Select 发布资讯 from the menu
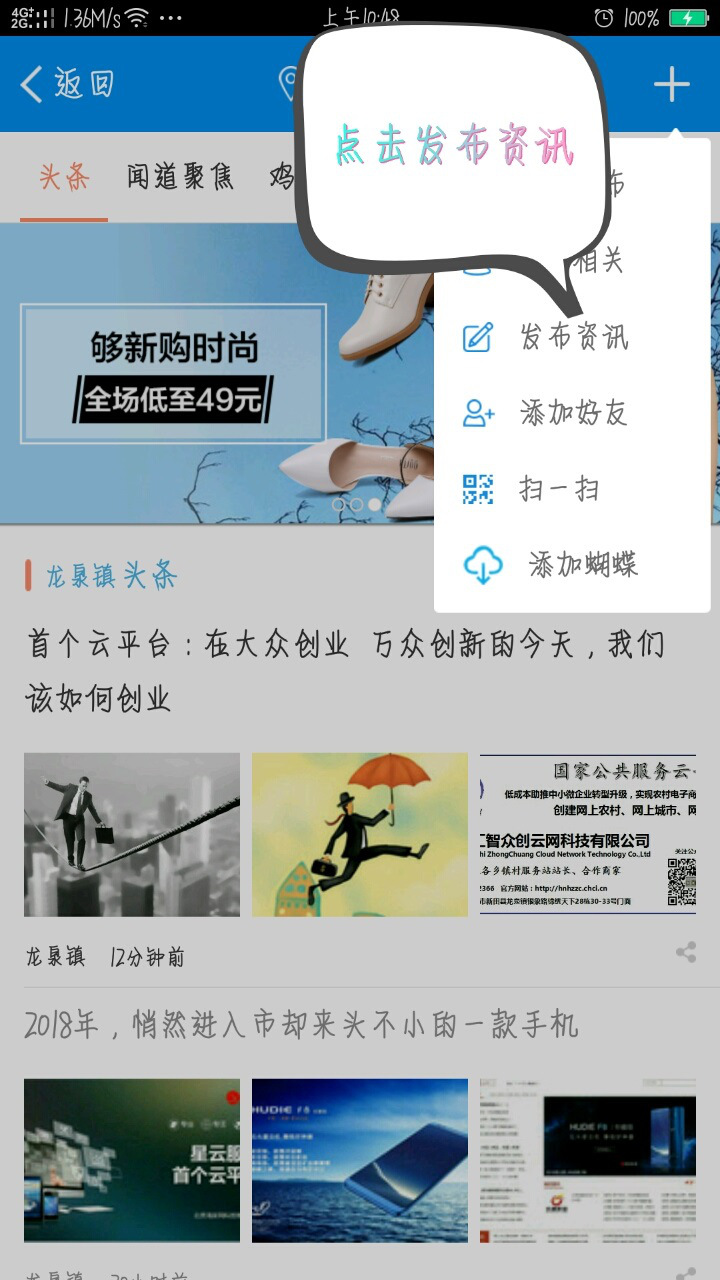This screenshot has width=720, height=1280. coord(572,337)
